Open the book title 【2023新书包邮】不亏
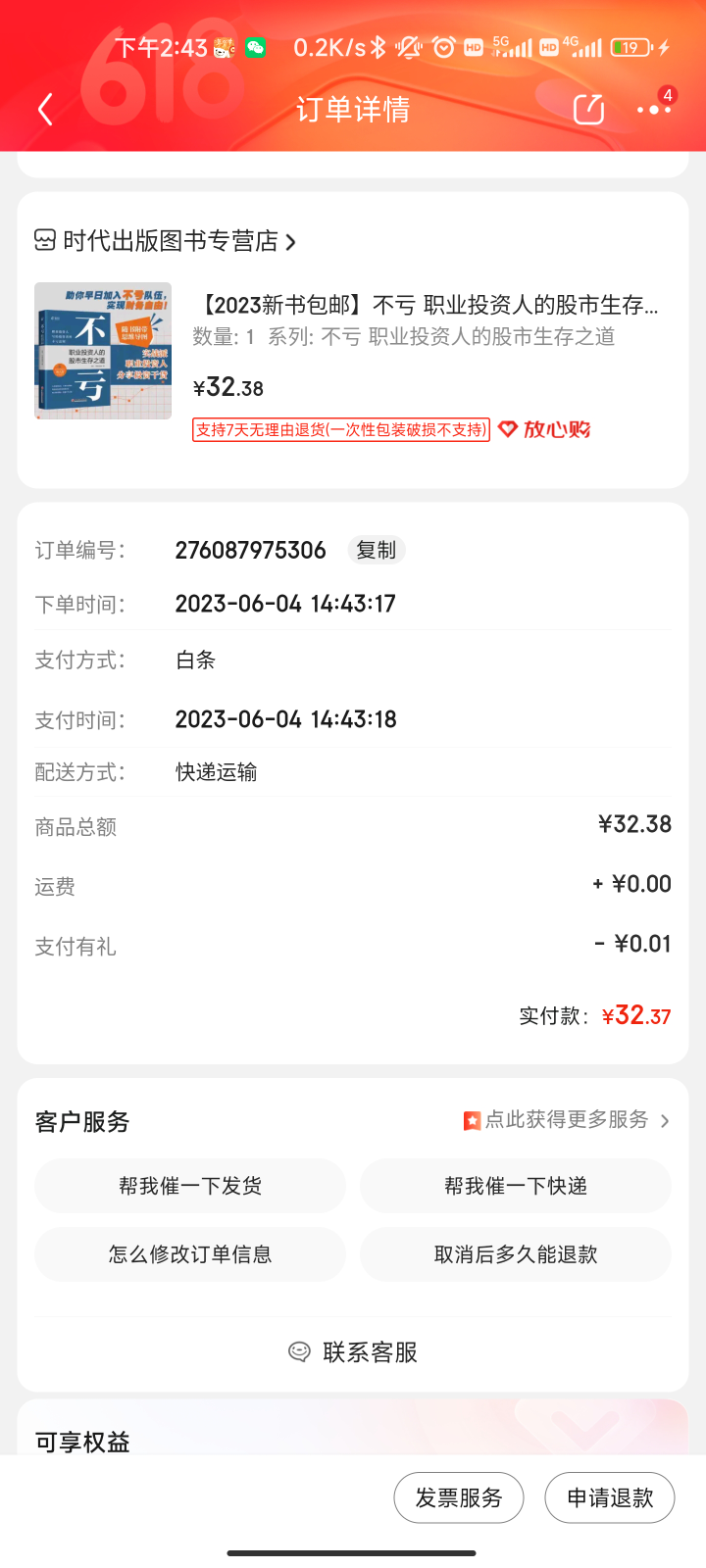Image resolution: width=706 pixels, height=1568 pixels. tap(428, 306)
